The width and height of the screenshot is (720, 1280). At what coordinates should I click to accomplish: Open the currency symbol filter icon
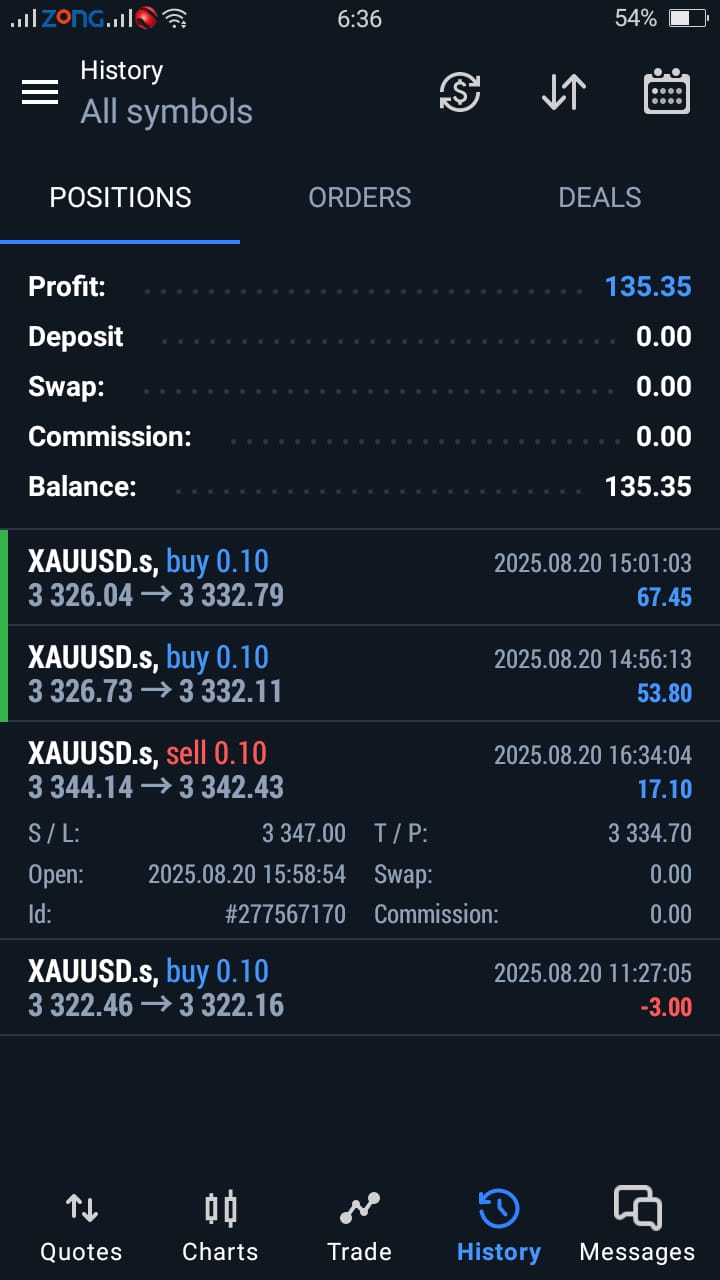pyautogui.click(x=460, y=92)
